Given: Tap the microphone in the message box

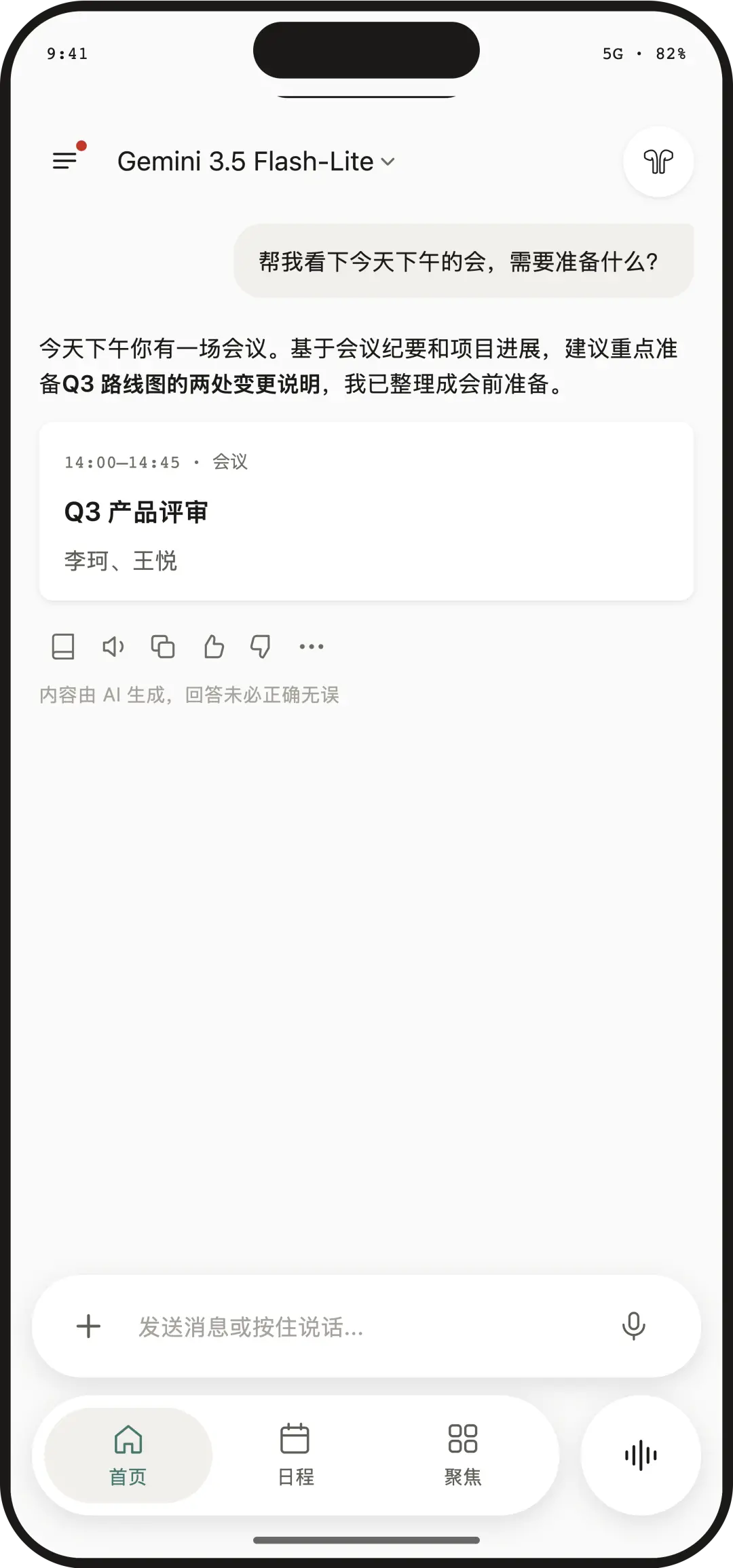Looking at the screenshot, I should click(633, 1326).
